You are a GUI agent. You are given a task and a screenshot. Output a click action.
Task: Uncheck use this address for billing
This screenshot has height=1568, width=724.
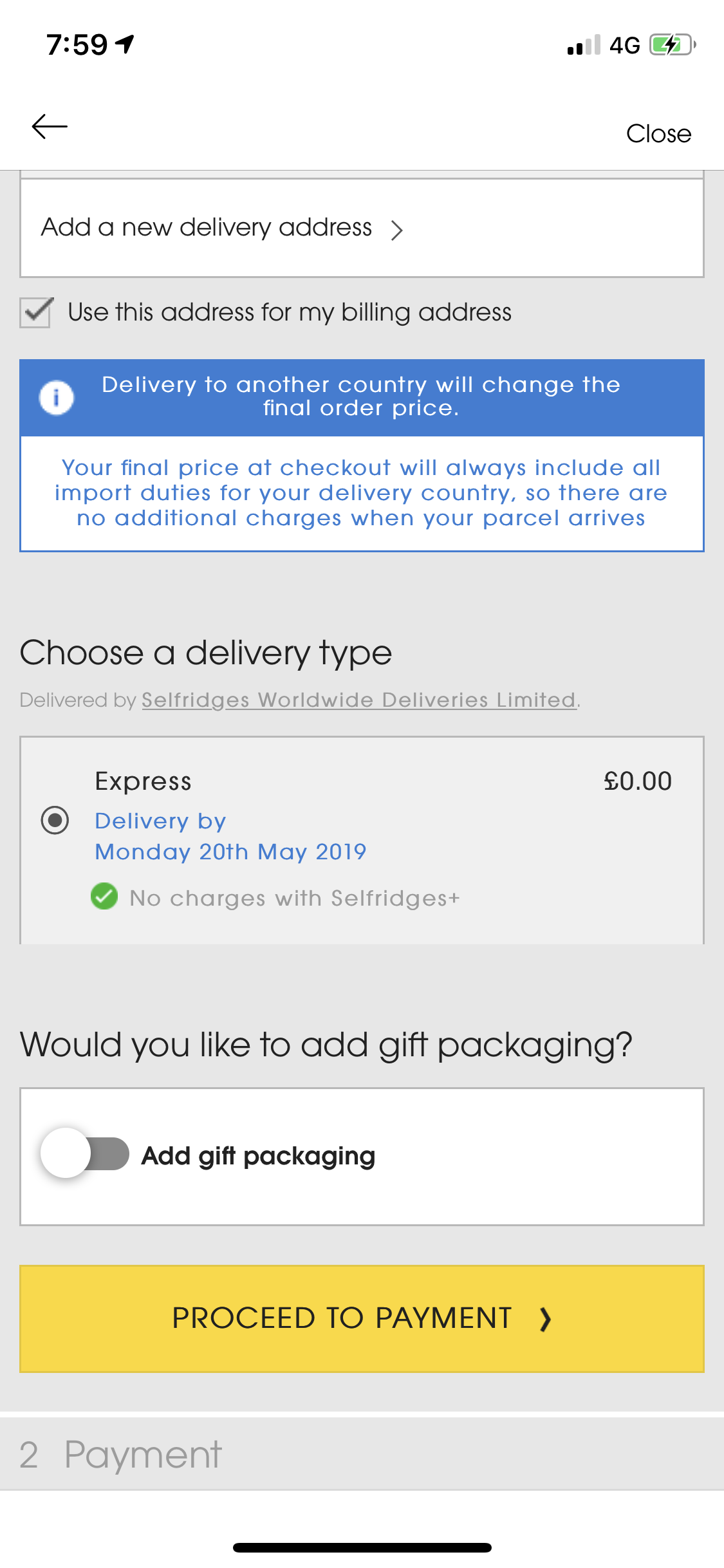click(x=36, y=313)
